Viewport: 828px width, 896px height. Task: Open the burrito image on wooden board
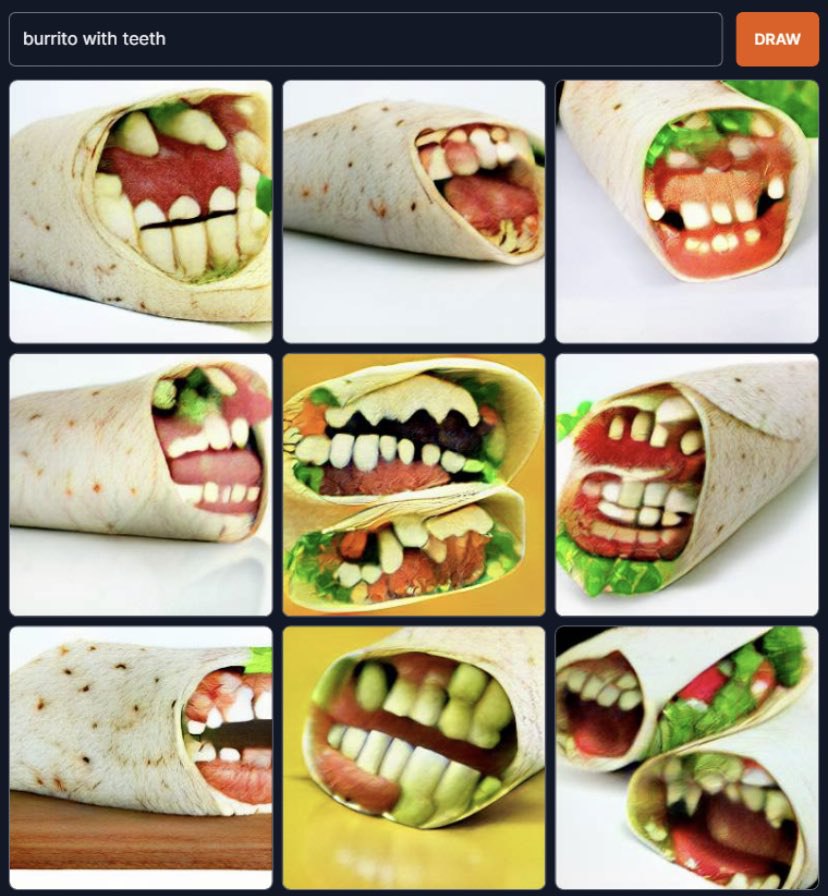point(141,757)
